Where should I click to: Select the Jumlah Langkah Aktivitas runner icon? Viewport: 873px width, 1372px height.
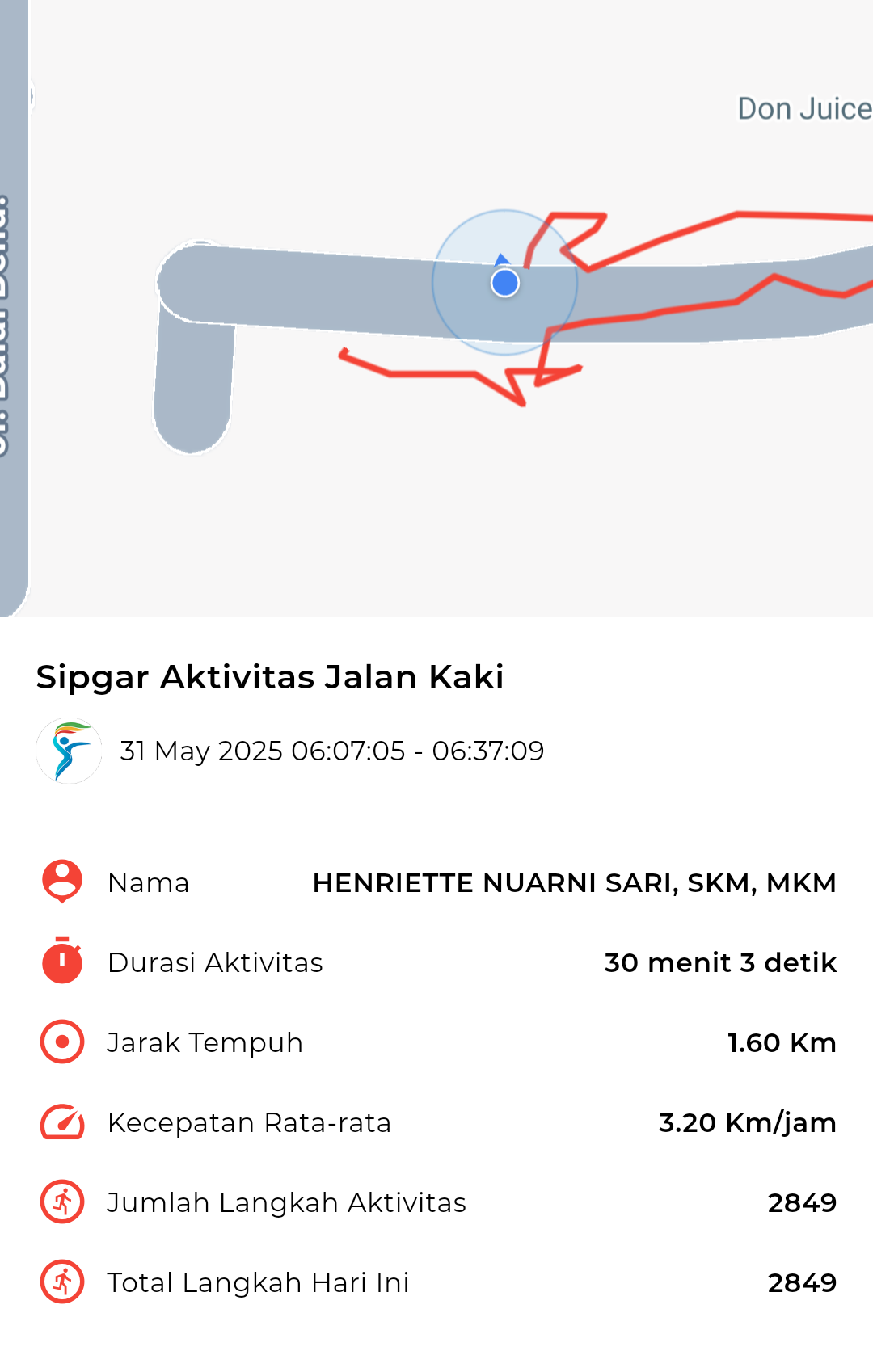(x=61, y=1202)
